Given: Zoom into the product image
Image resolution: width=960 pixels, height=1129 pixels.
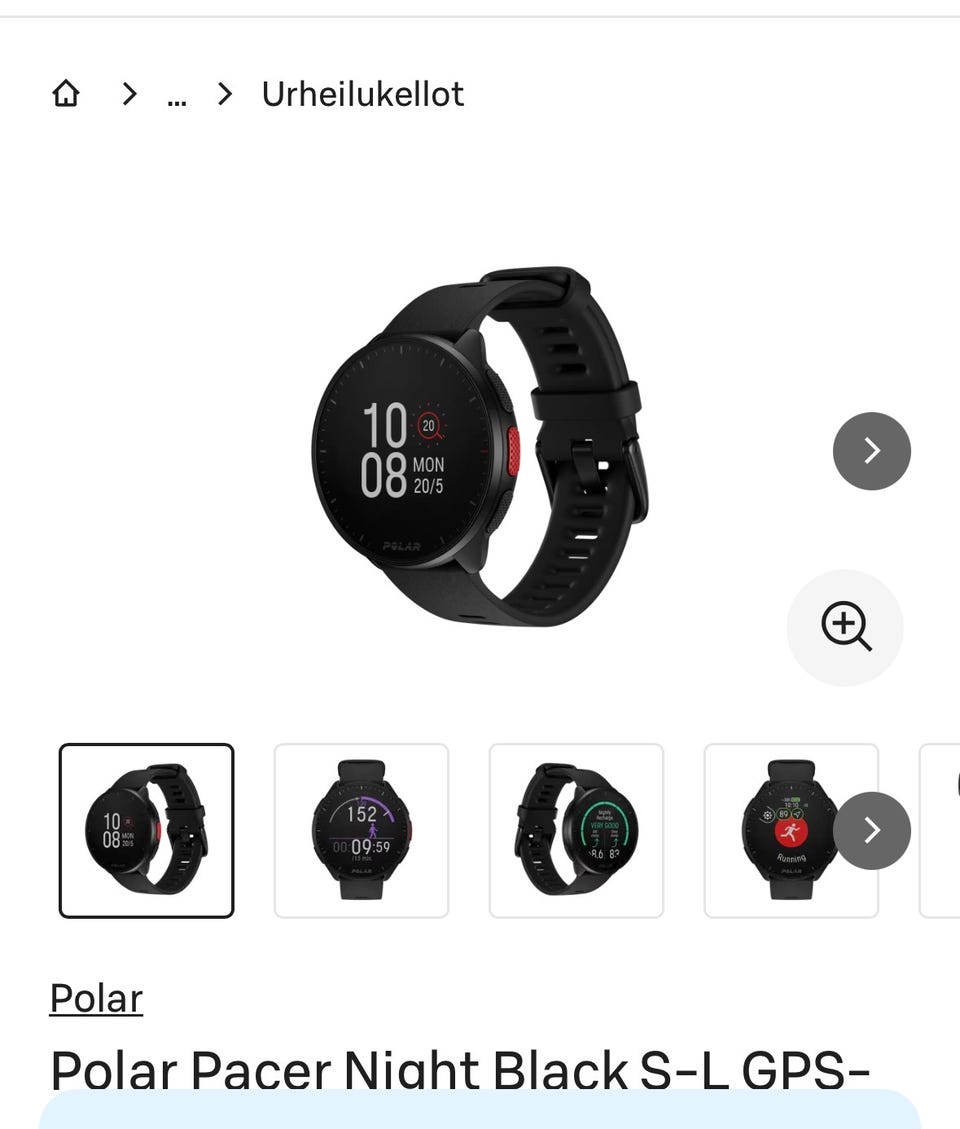Looking at the screenshot, I should pyautogui.click(x=845, y=628).
